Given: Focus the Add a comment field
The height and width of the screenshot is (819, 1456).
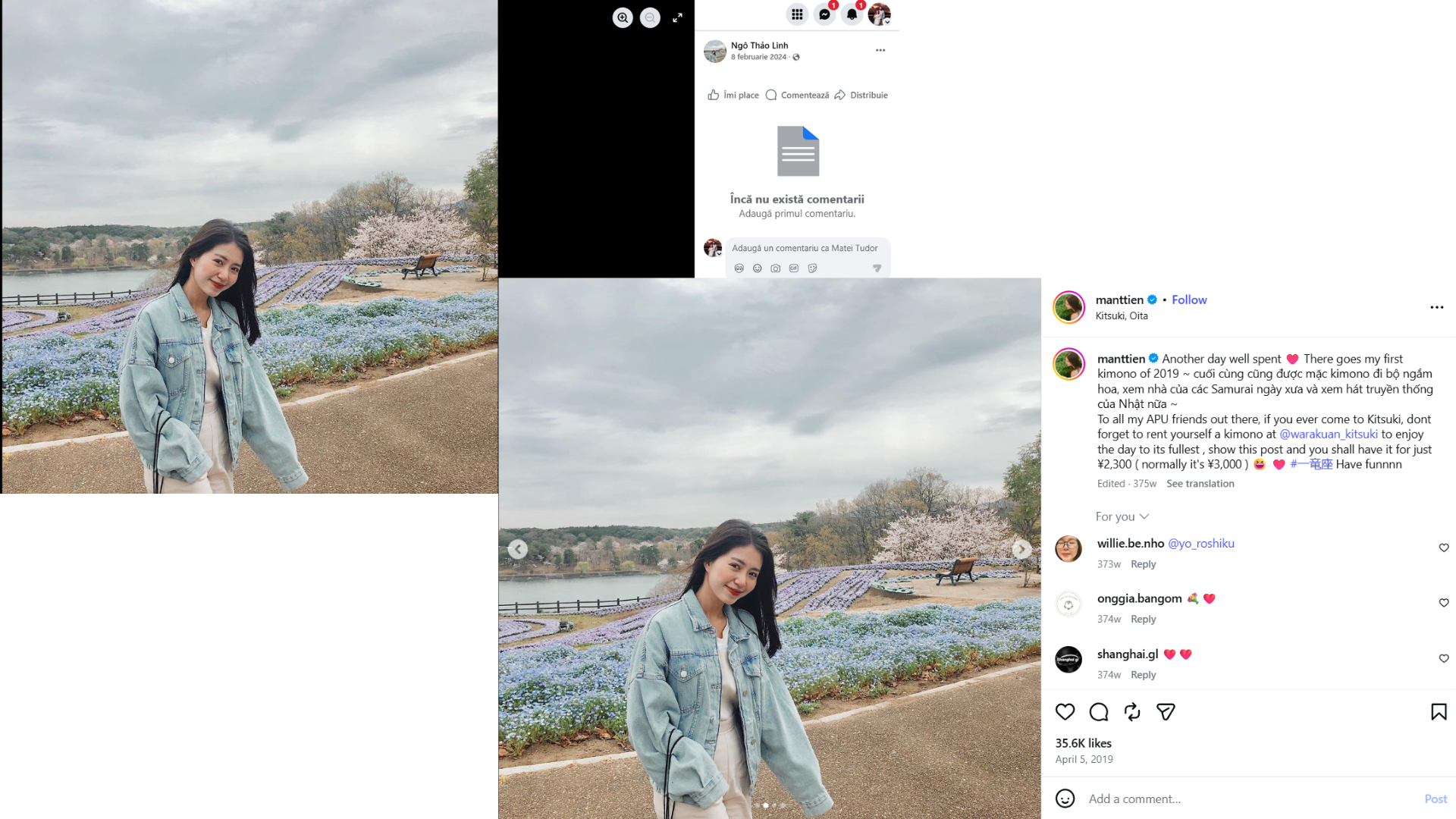Looking at the screenshot, I should [1251, 799].
